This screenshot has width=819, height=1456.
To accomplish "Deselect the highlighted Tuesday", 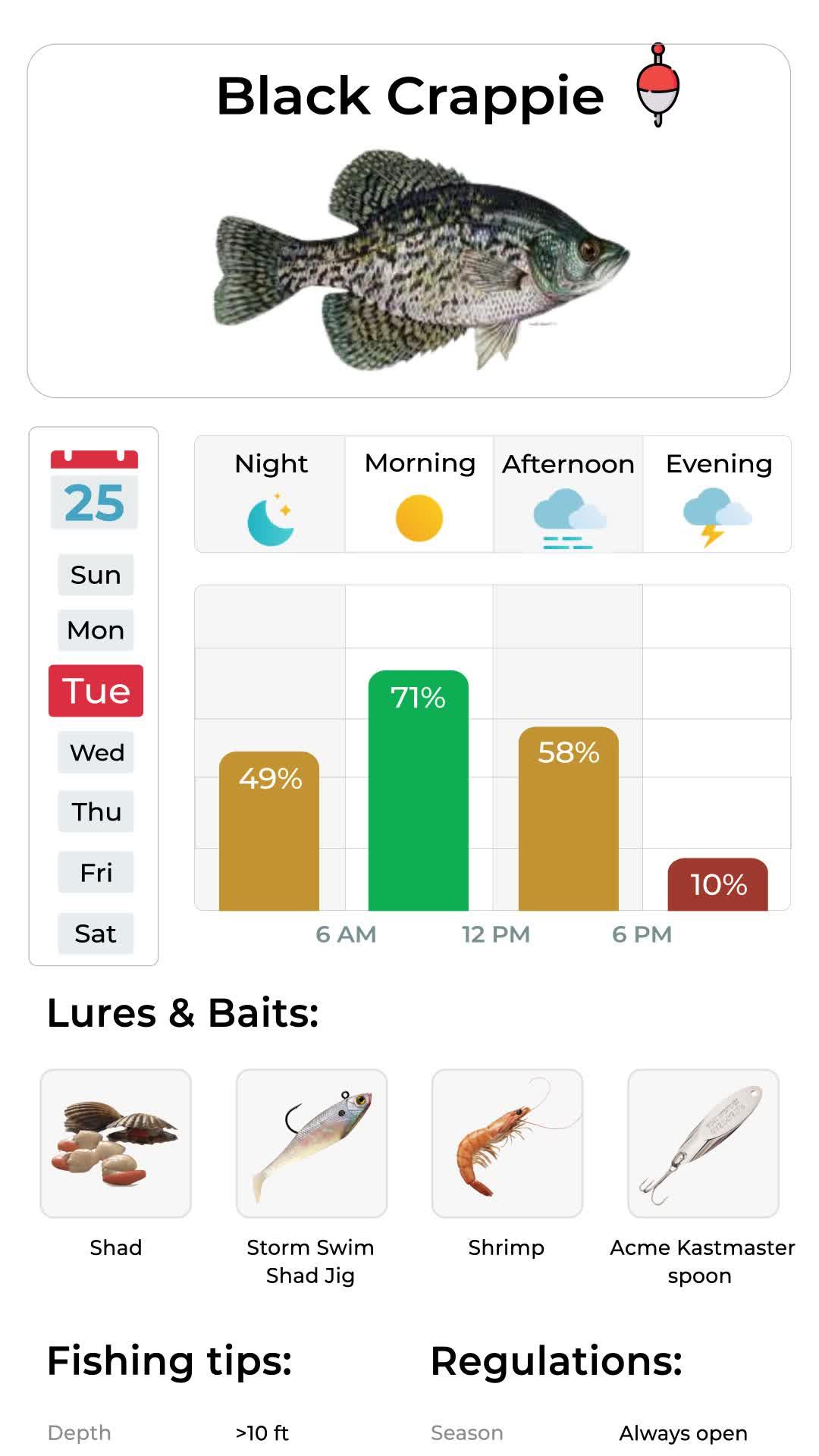I will 95,690.
